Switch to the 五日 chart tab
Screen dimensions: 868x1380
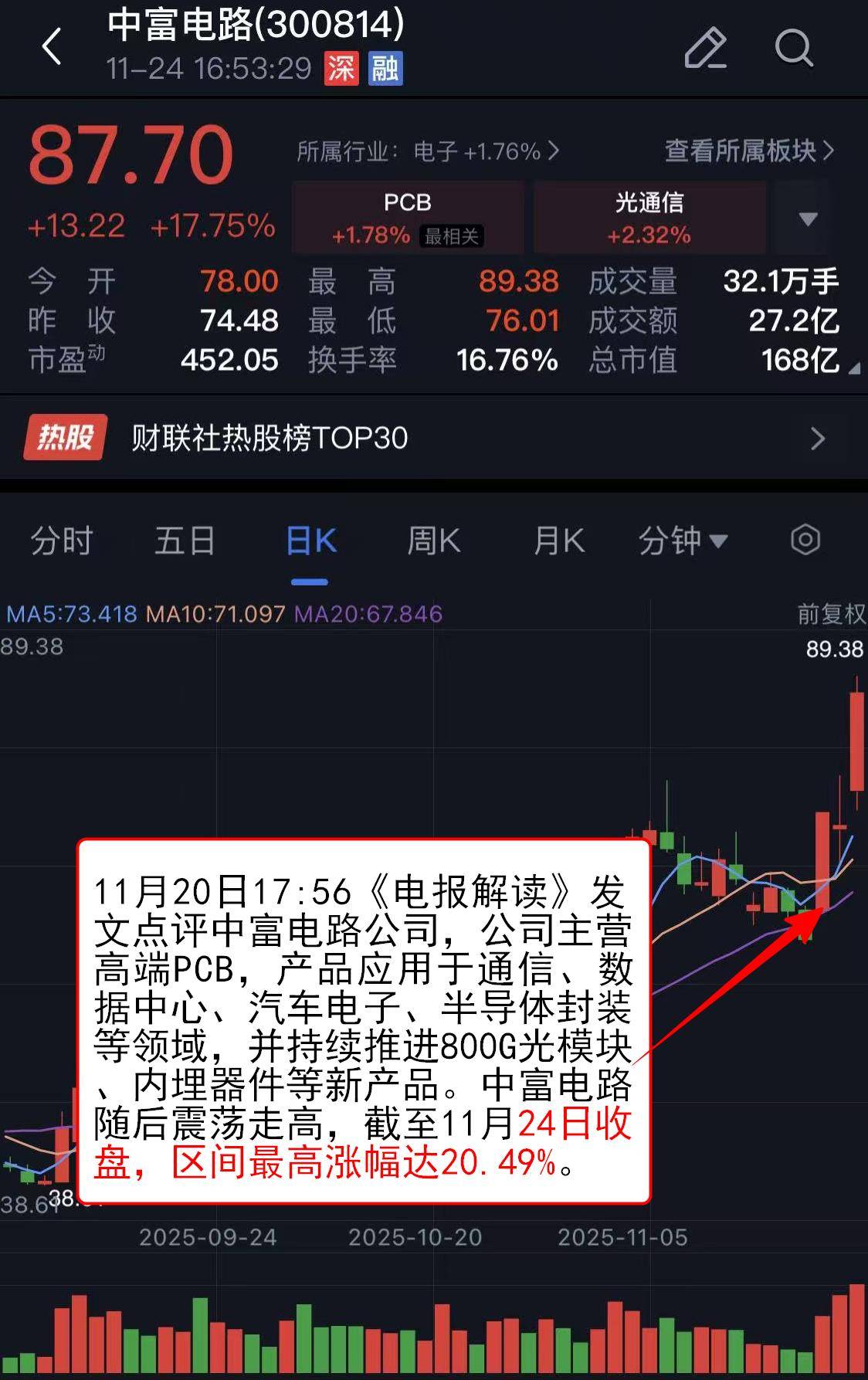(185, 540)
